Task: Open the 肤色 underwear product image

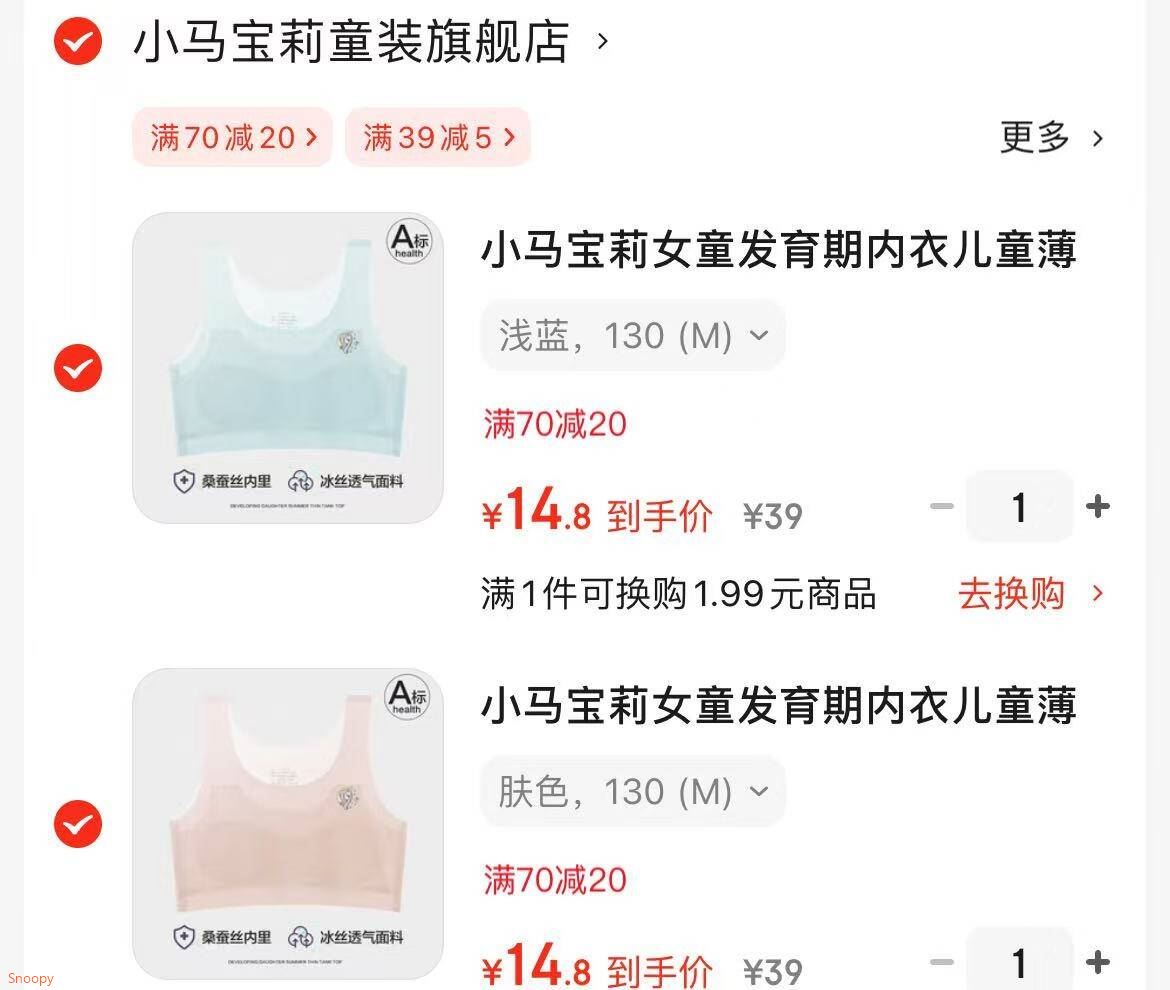Action: [x=288, y=823]
